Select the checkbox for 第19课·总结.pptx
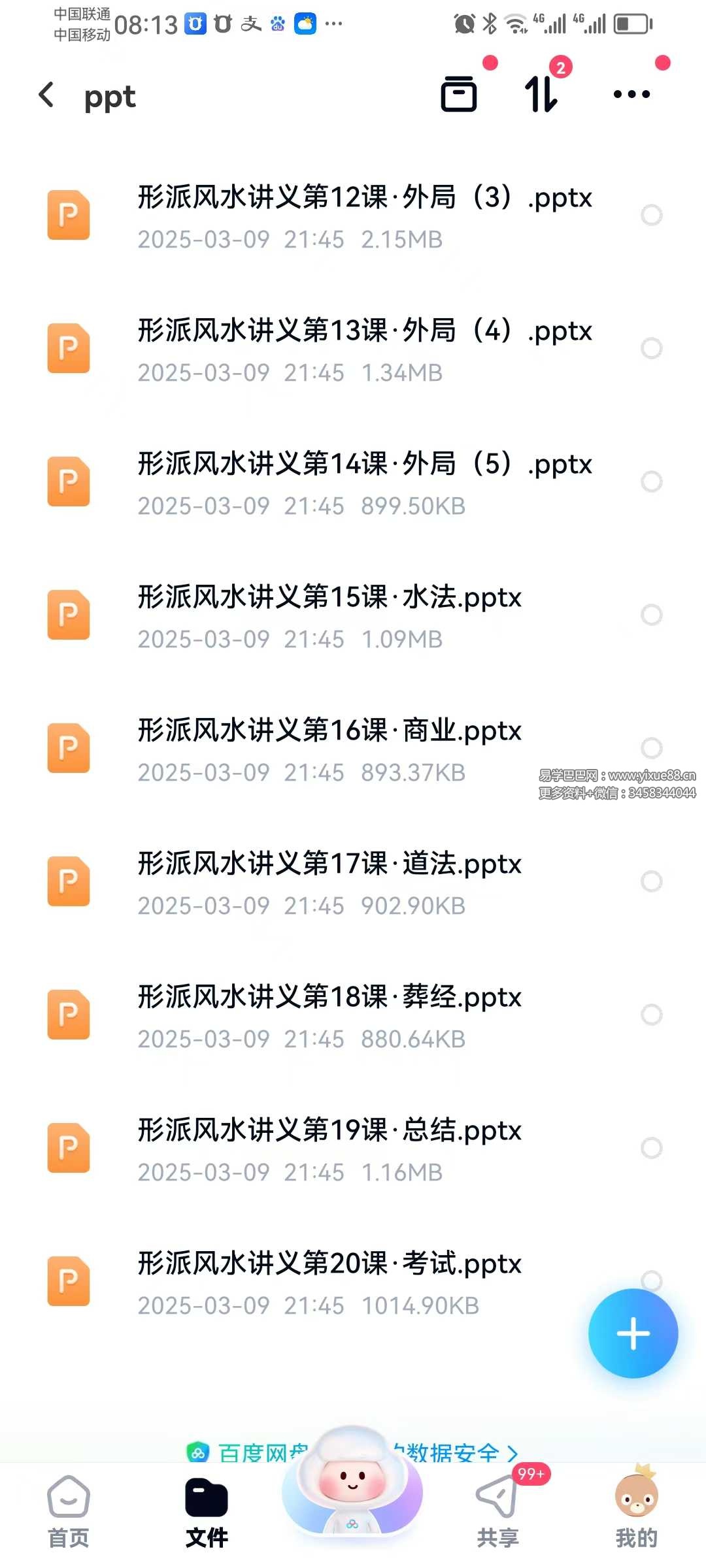This screenshot has width=706, height=1568. [651, 1148]
